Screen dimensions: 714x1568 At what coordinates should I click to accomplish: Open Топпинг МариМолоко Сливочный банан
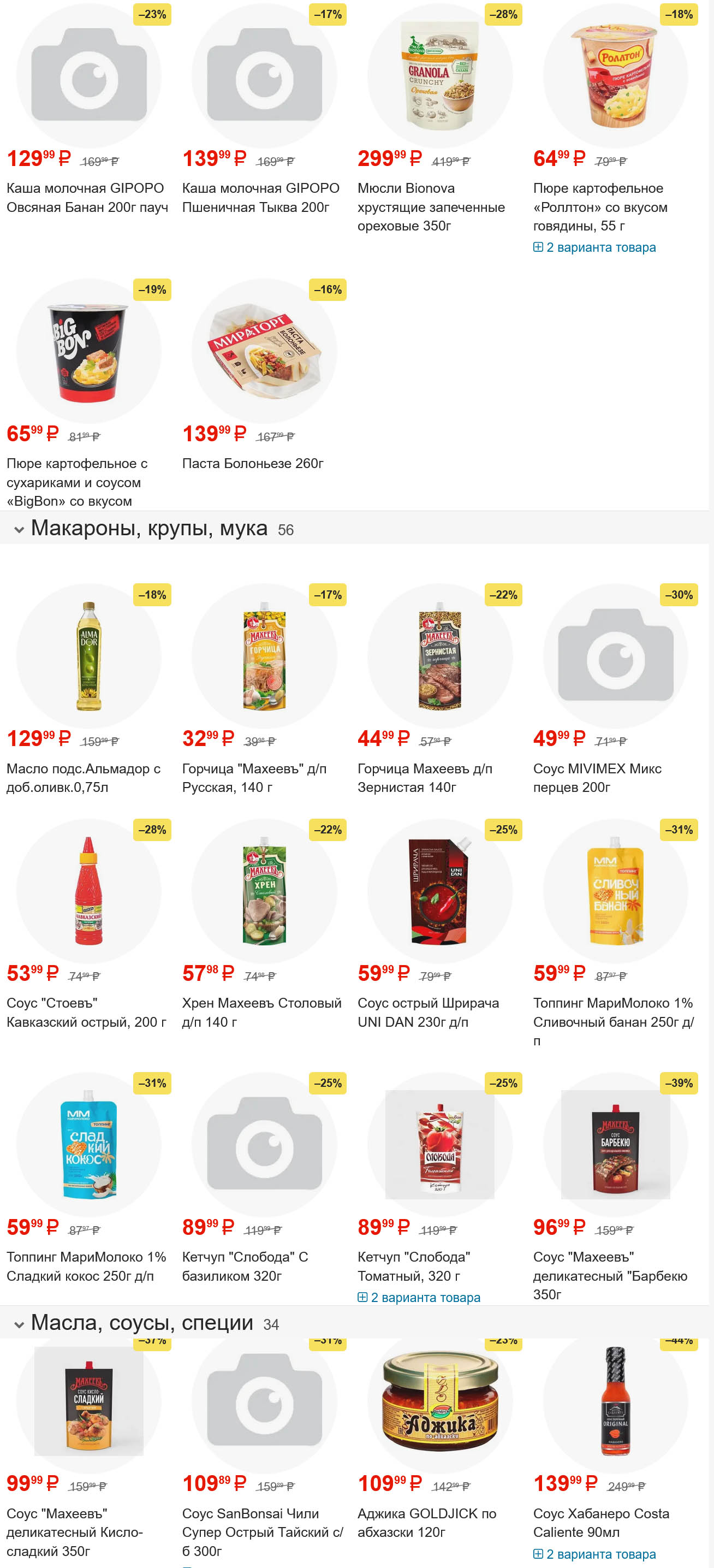pyautogui.click(x=612, y=1021)
